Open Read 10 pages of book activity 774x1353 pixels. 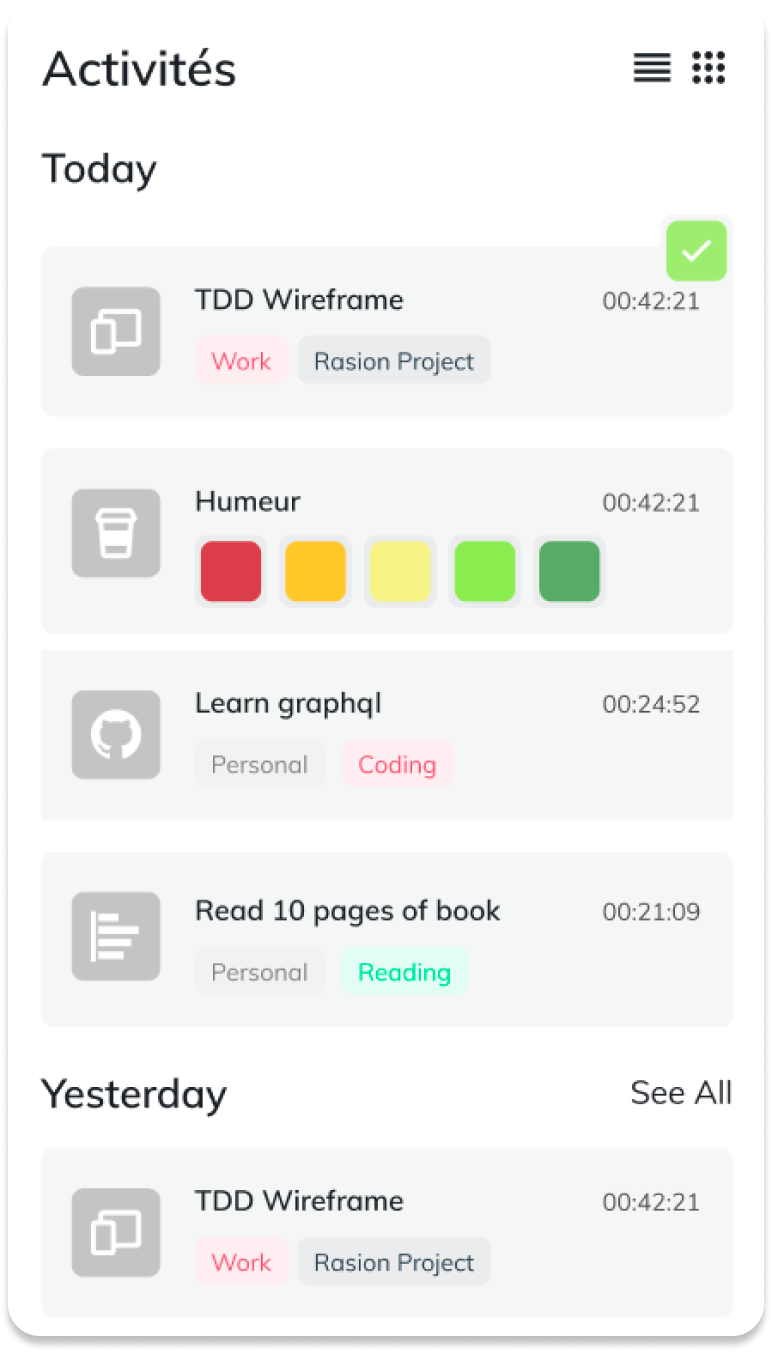(x=347, y=911)
